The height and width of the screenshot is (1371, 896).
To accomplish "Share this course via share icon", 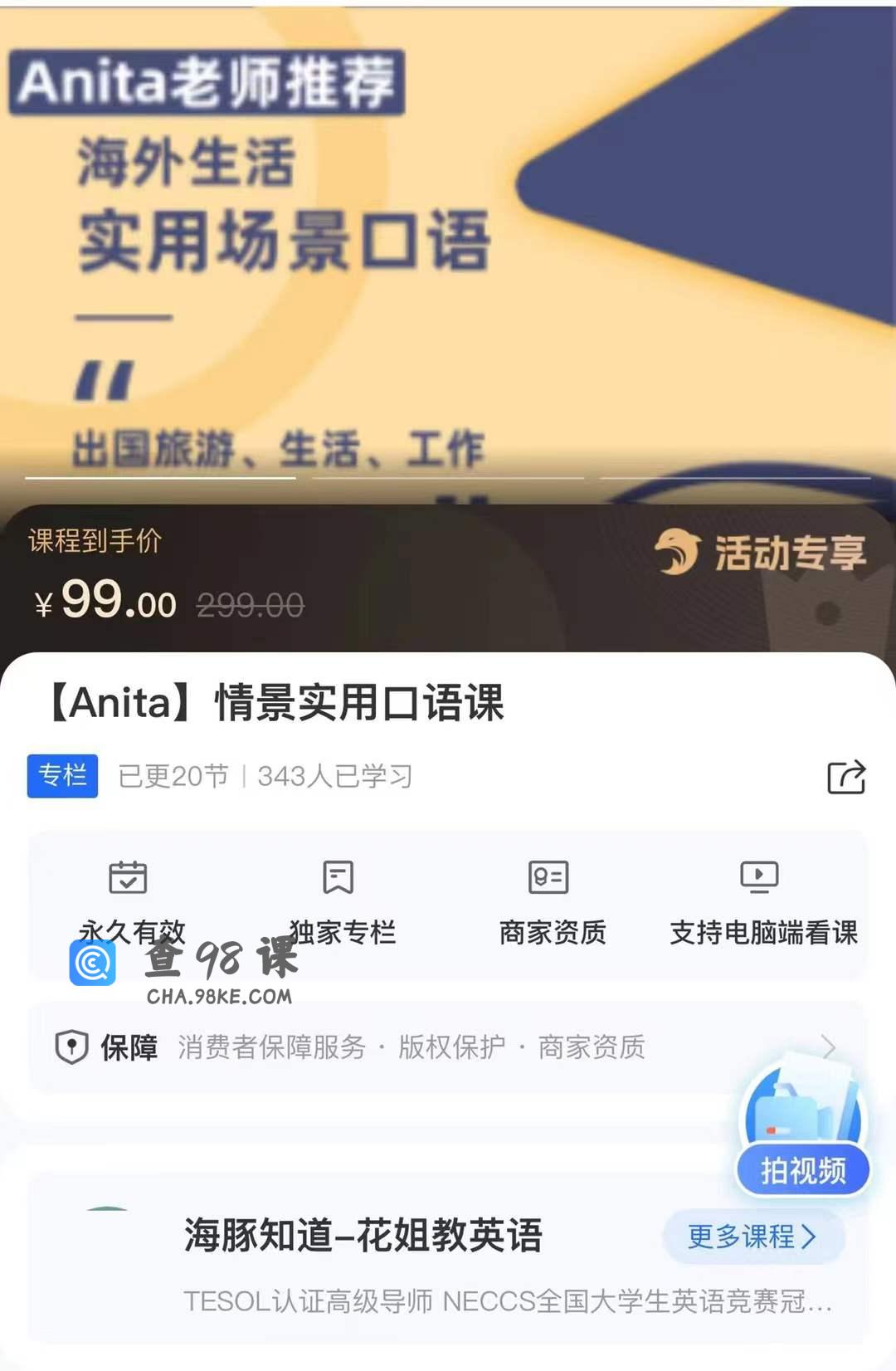I will 846,777.
